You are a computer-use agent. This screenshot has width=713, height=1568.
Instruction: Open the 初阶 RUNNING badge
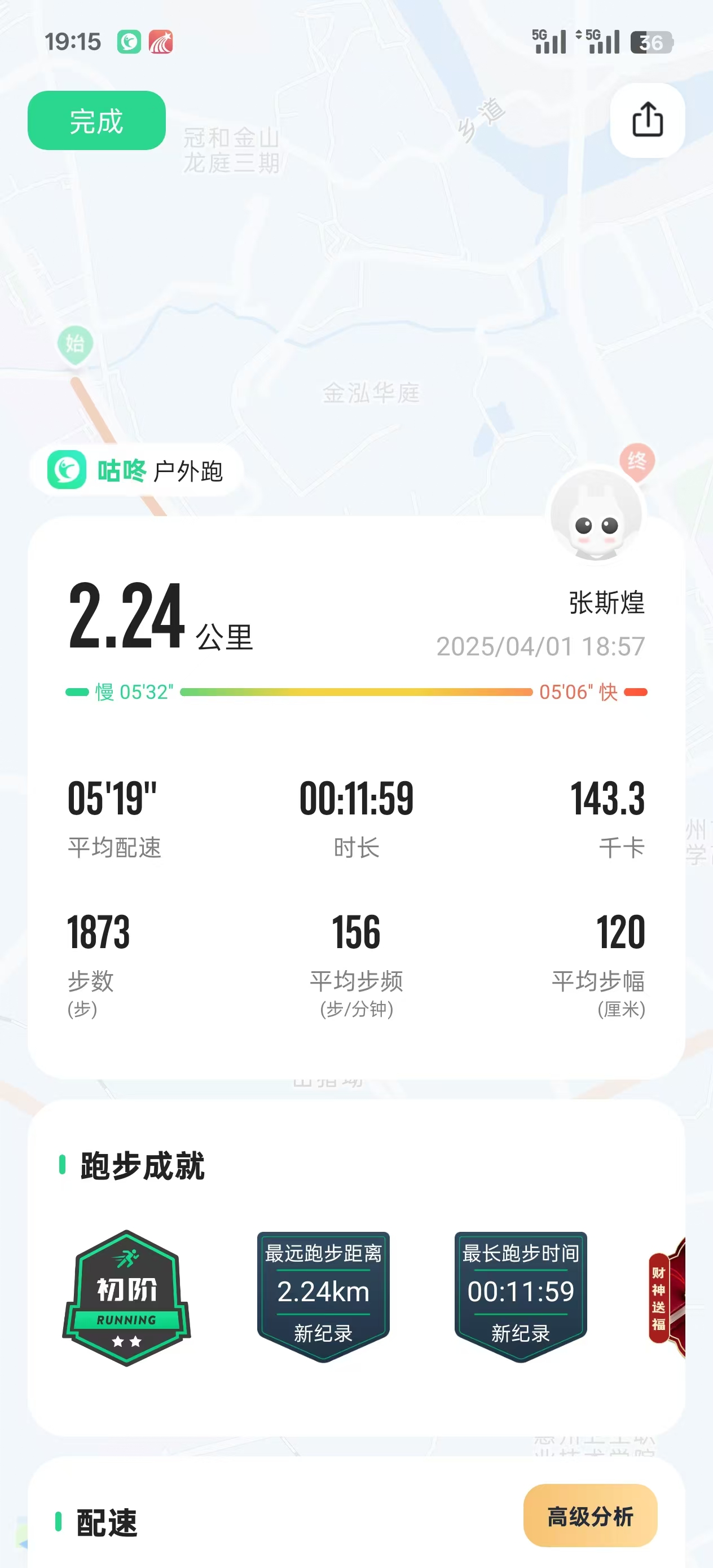click(x=127, y=1298)
